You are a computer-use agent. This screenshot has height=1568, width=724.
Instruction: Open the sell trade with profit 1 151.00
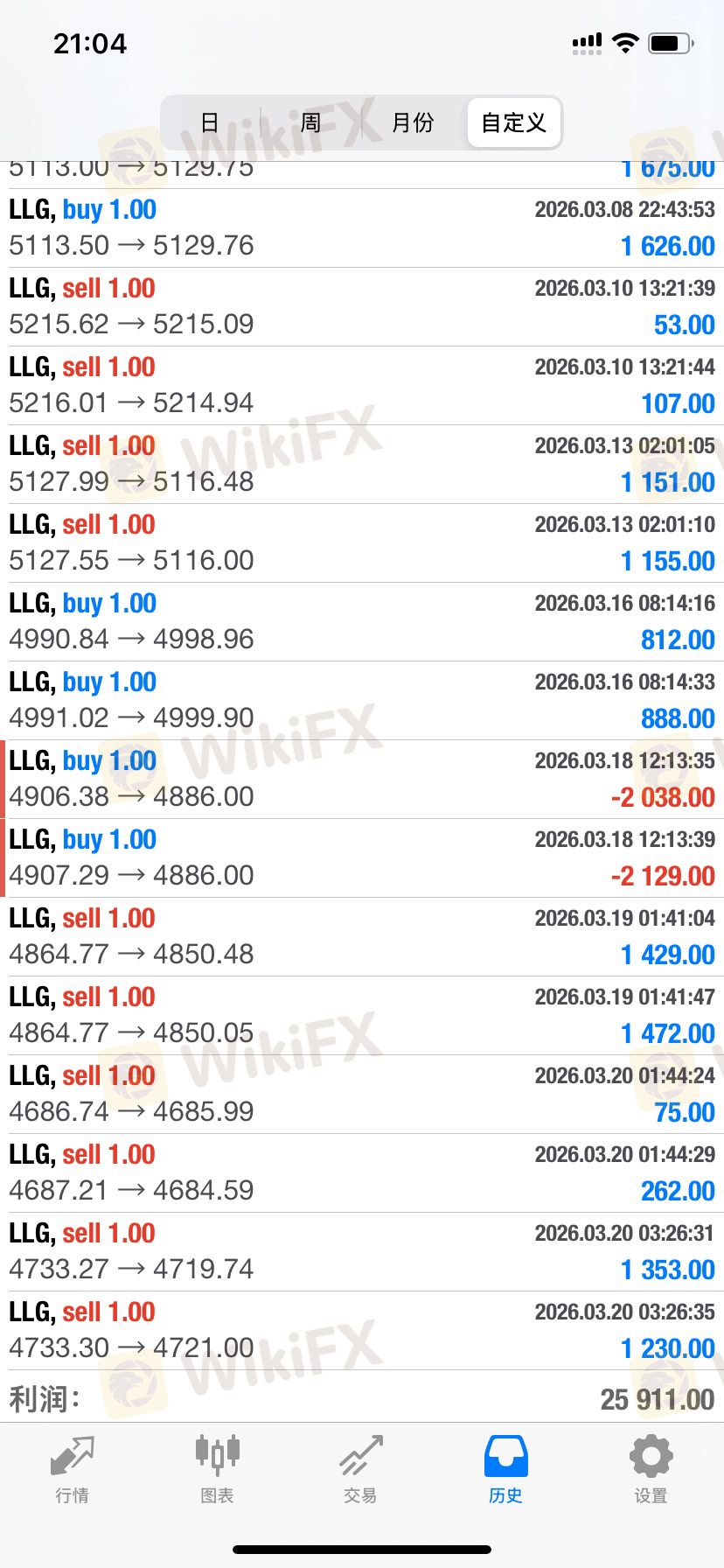pyautogui.click(x=362, y=465)
